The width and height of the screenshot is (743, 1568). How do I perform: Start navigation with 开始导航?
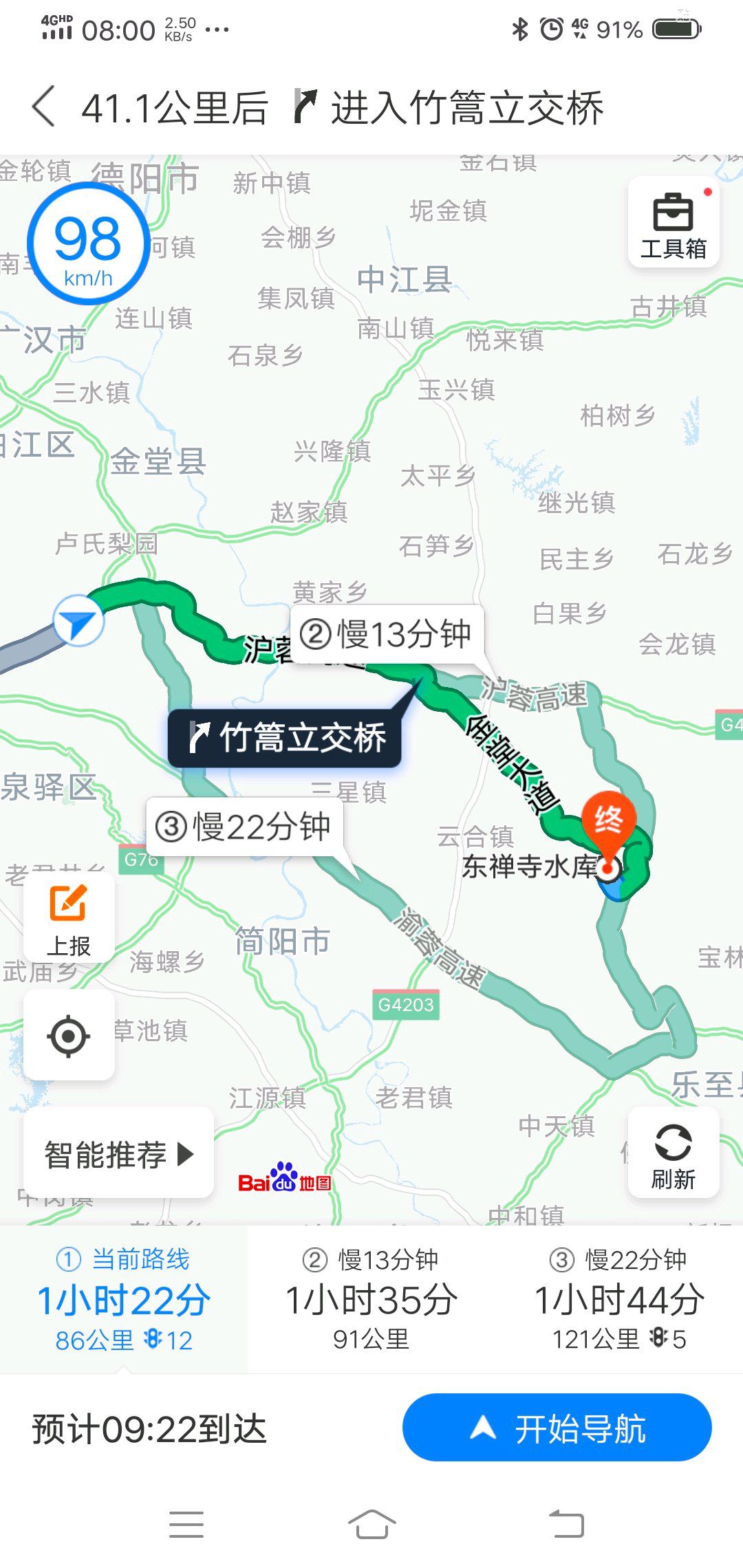tap(557, 1428)
